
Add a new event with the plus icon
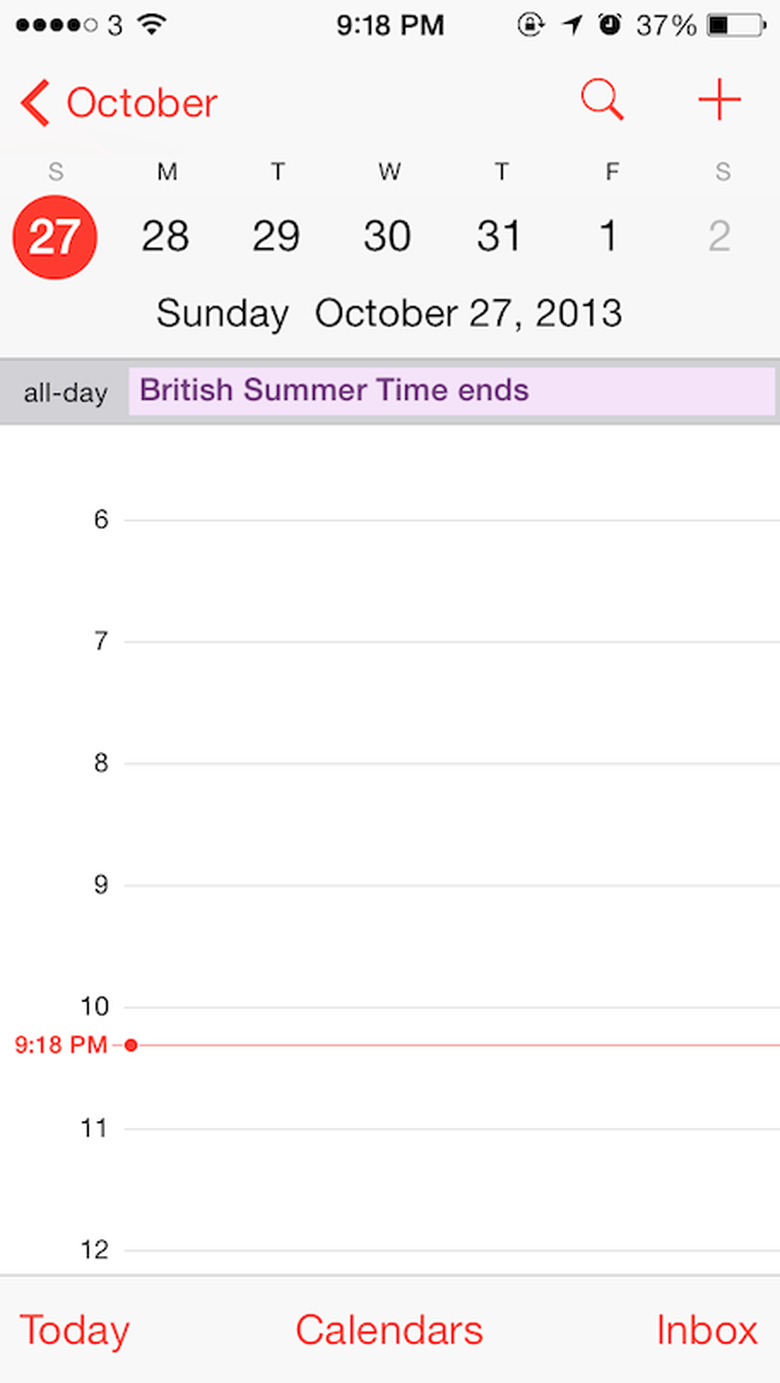pos(719,101)
